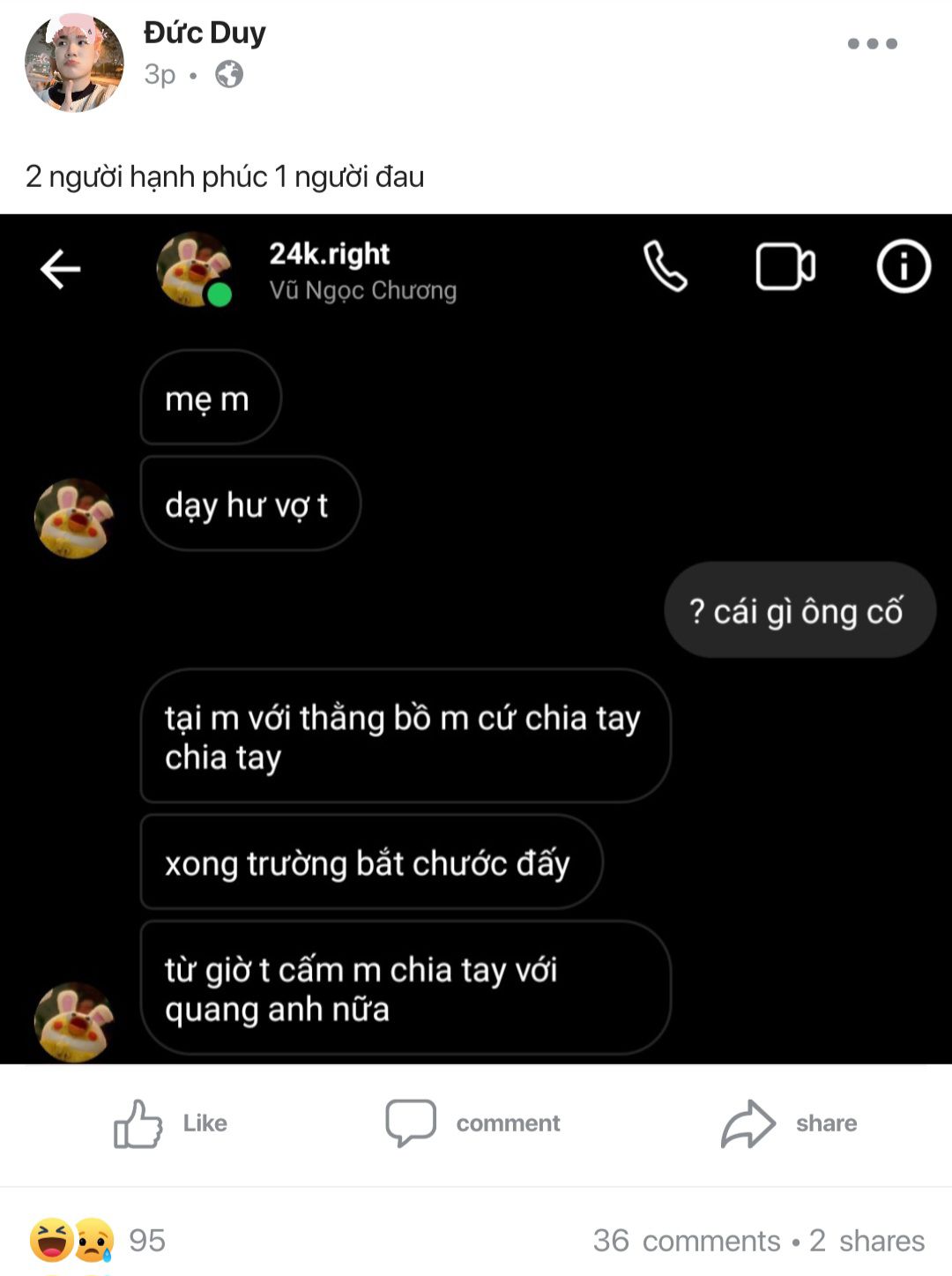Open the post's three-dot overflow menu

872,43
